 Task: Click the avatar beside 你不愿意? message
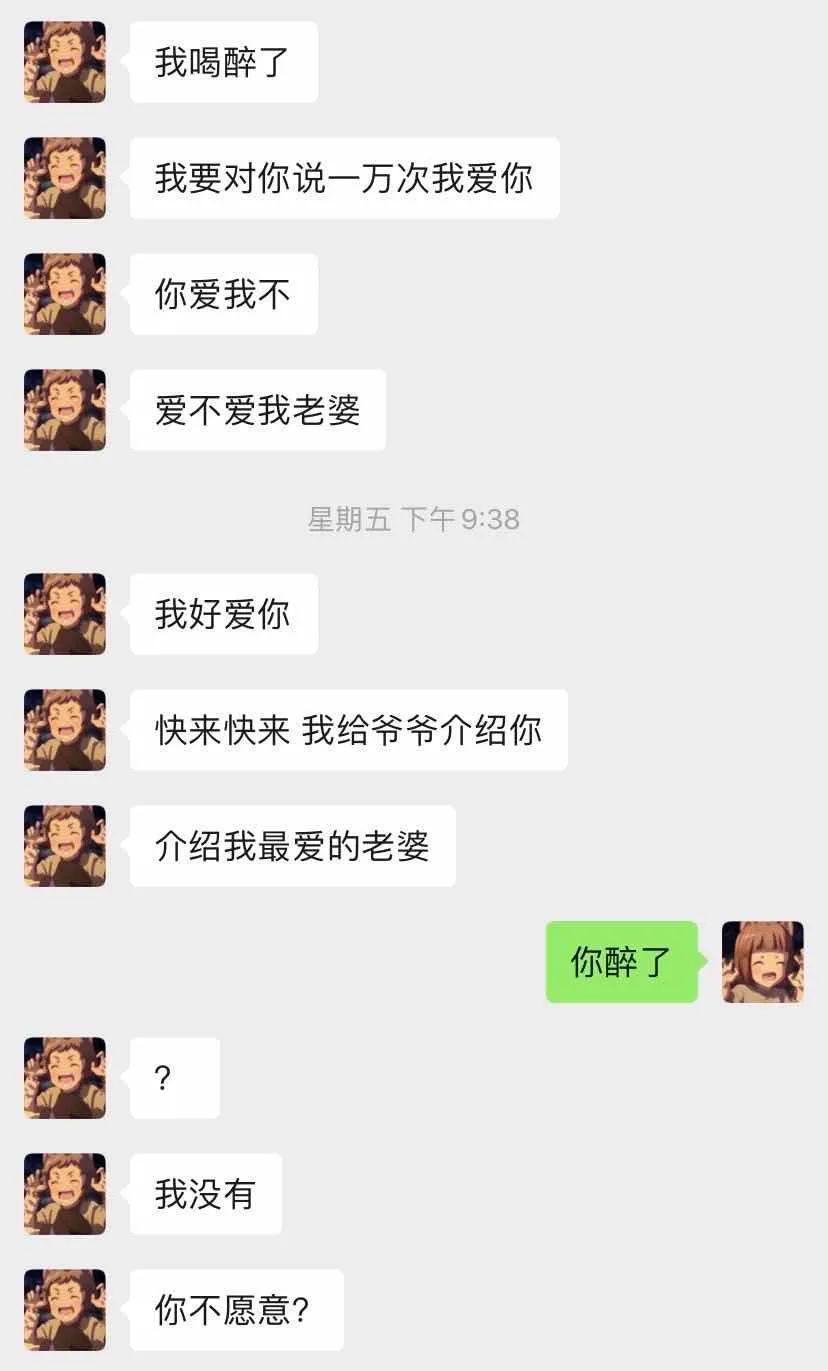pos(64,1310)
